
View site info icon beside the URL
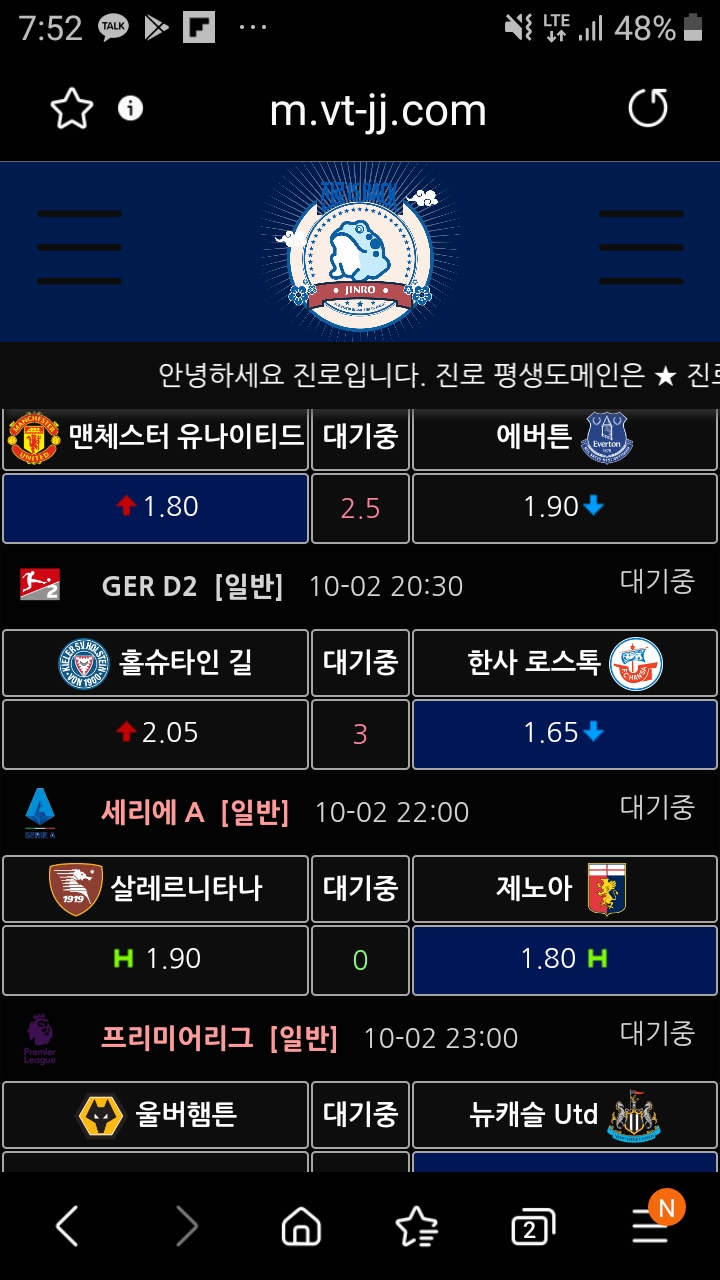[130, 108]
